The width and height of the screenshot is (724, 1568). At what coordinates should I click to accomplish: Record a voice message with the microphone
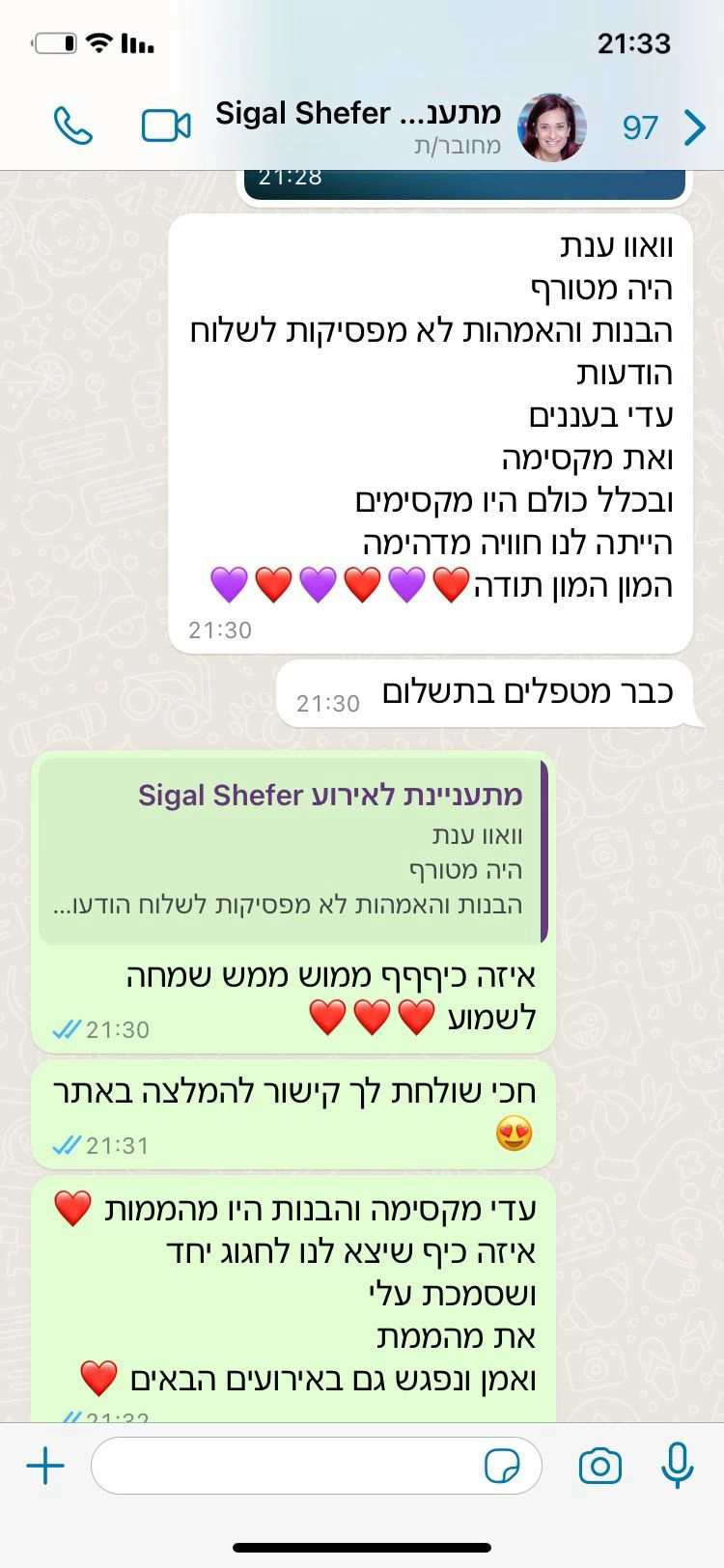click(x=678, y=1467)
